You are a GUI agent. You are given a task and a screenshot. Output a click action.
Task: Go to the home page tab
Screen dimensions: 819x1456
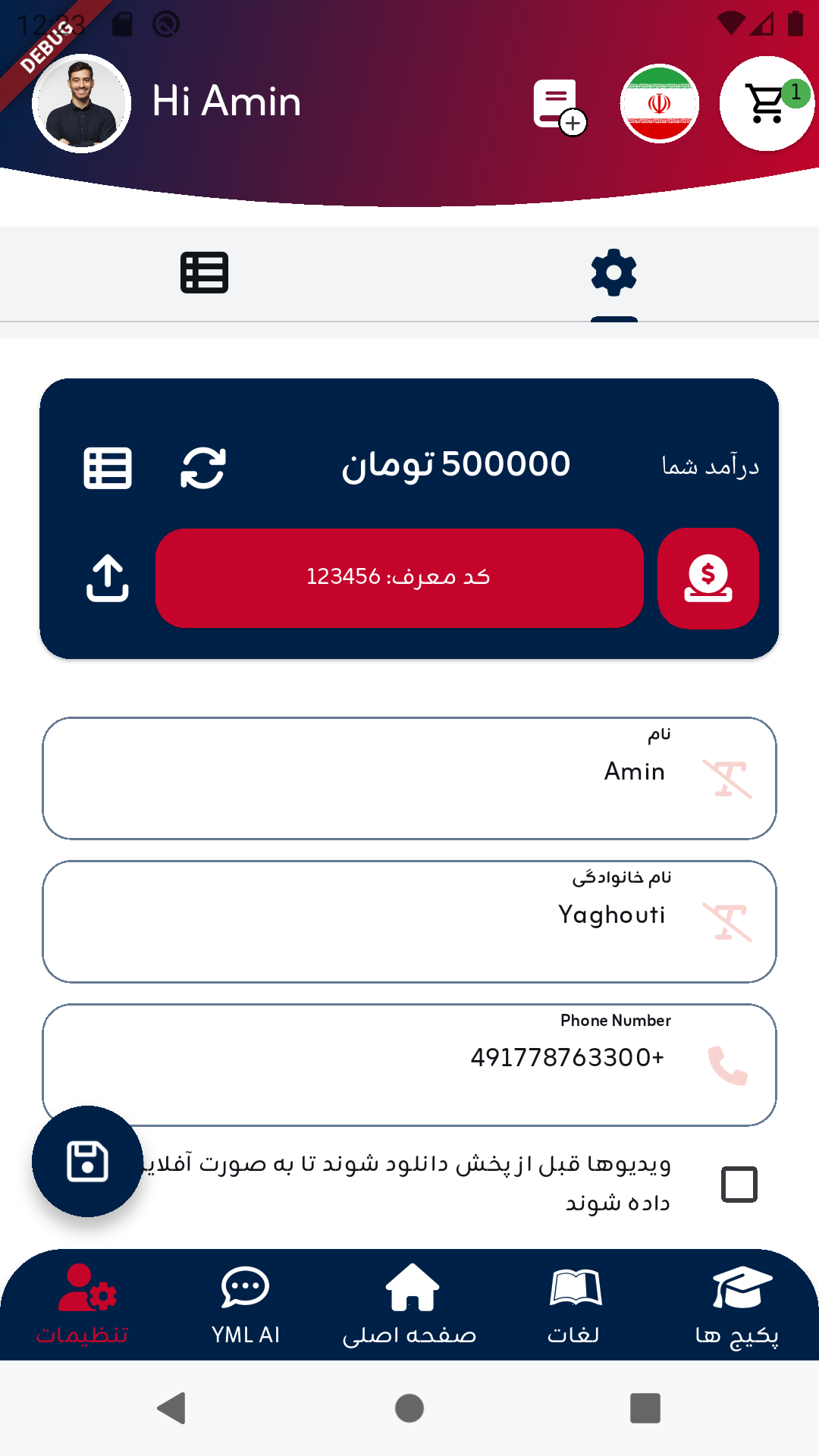409,1304
